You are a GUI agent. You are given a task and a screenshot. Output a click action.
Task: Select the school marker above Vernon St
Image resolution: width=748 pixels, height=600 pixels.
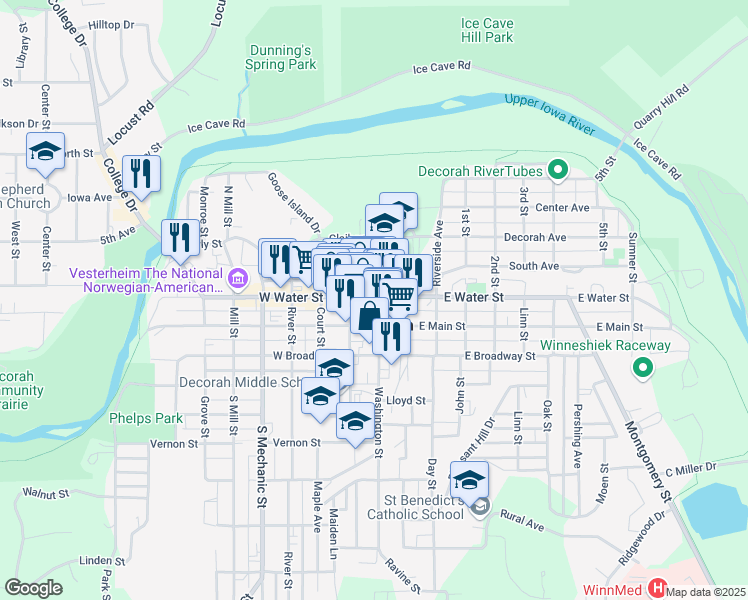(x=355, y=422)
